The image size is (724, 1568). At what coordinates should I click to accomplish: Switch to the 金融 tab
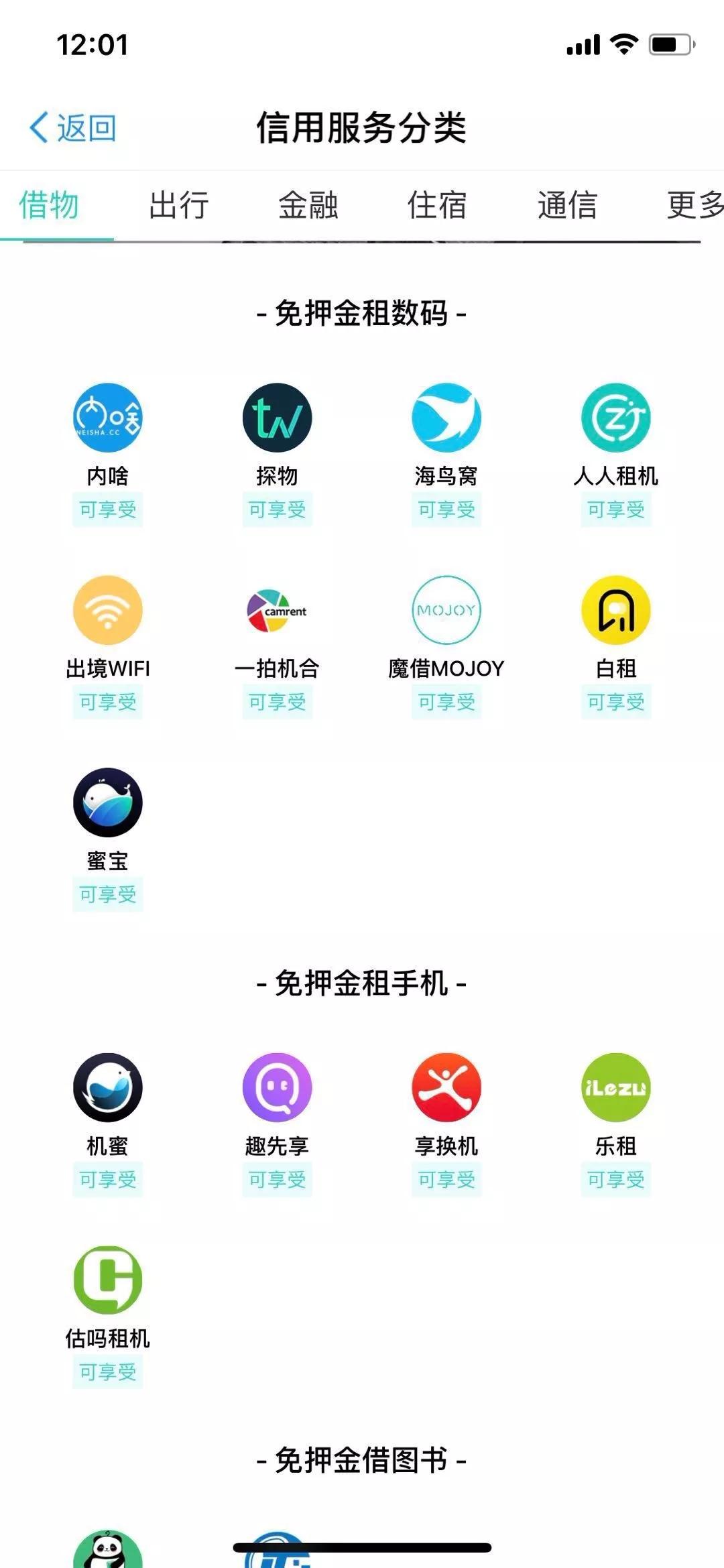308,205
